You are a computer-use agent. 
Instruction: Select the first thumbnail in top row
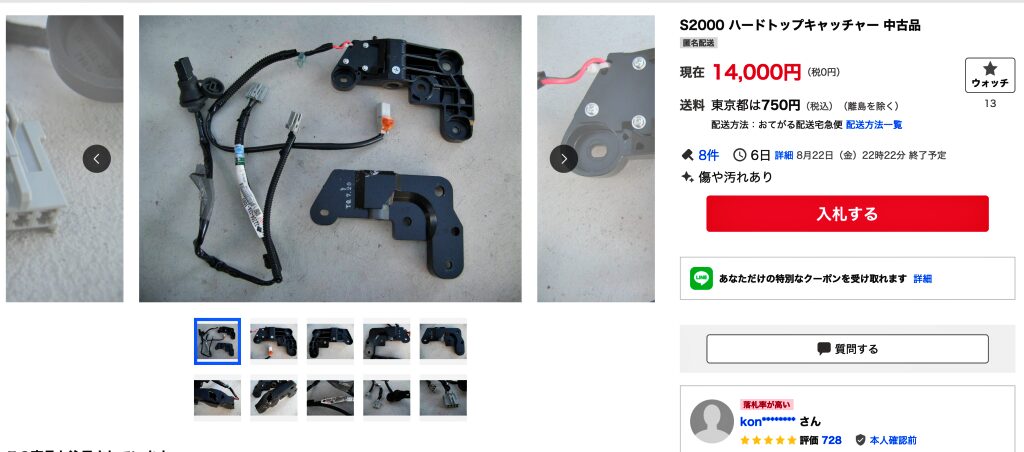click(x=217, y=342)
